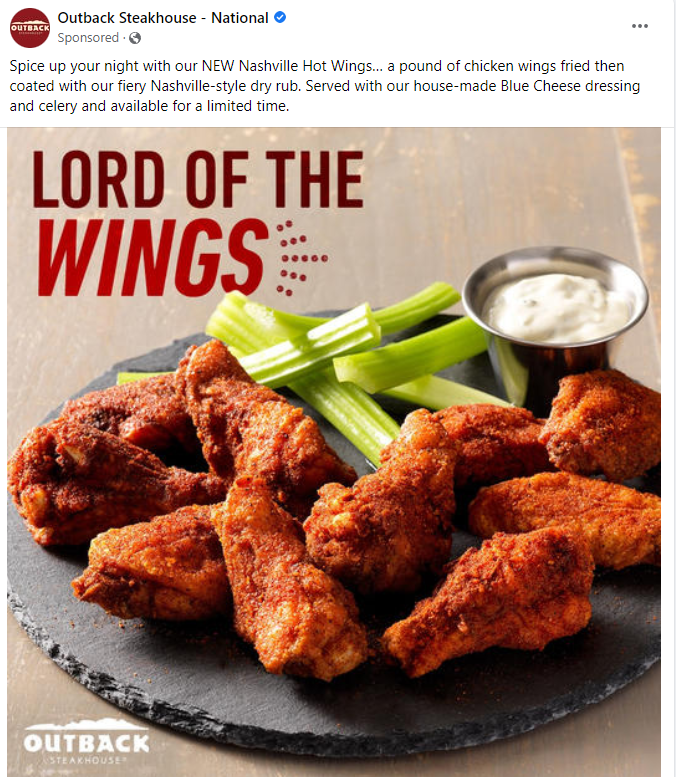Open the Outback Steakhouse - National page

pos(163,18)
